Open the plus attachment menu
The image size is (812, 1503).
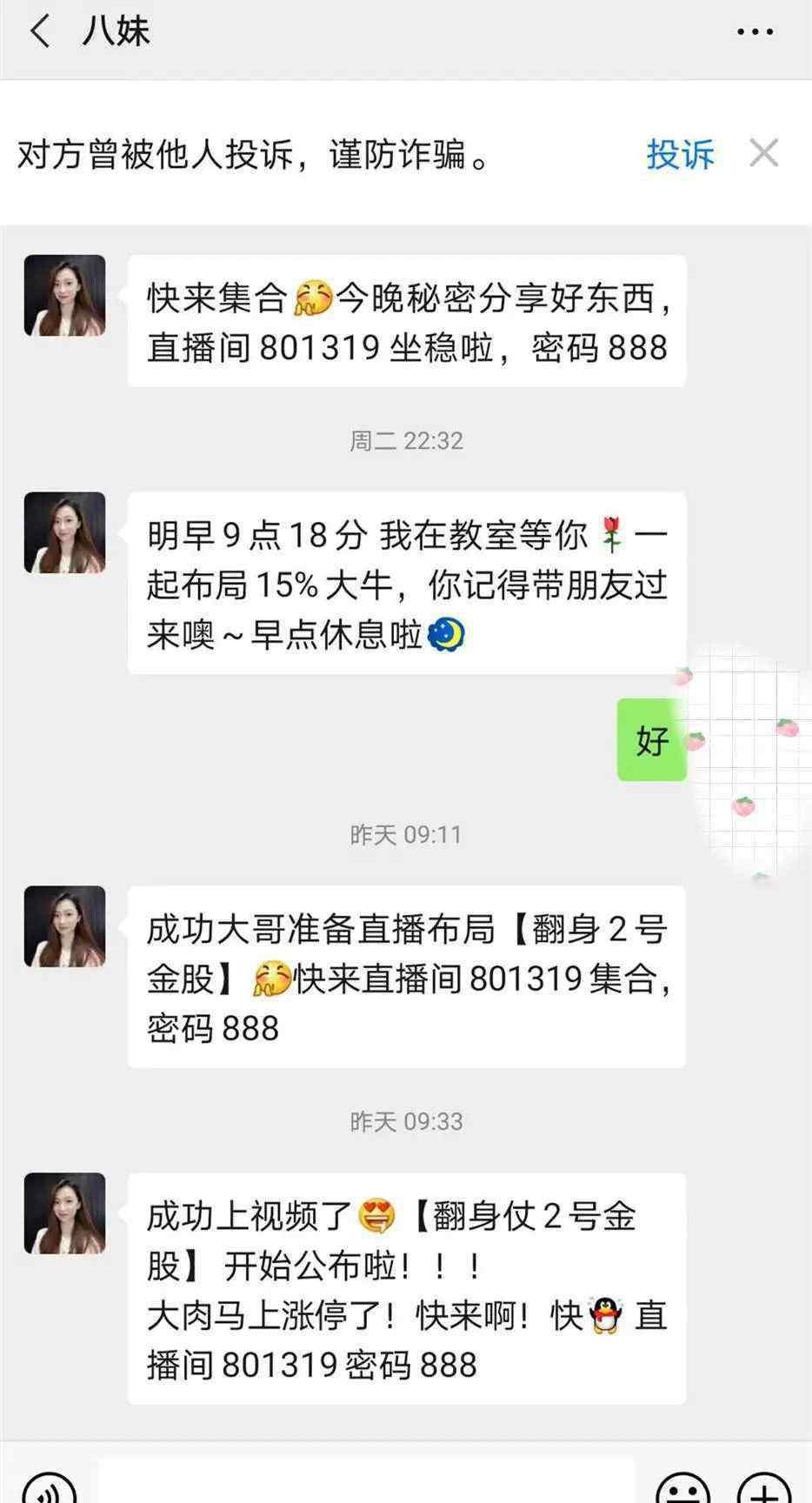(764, 1489)
